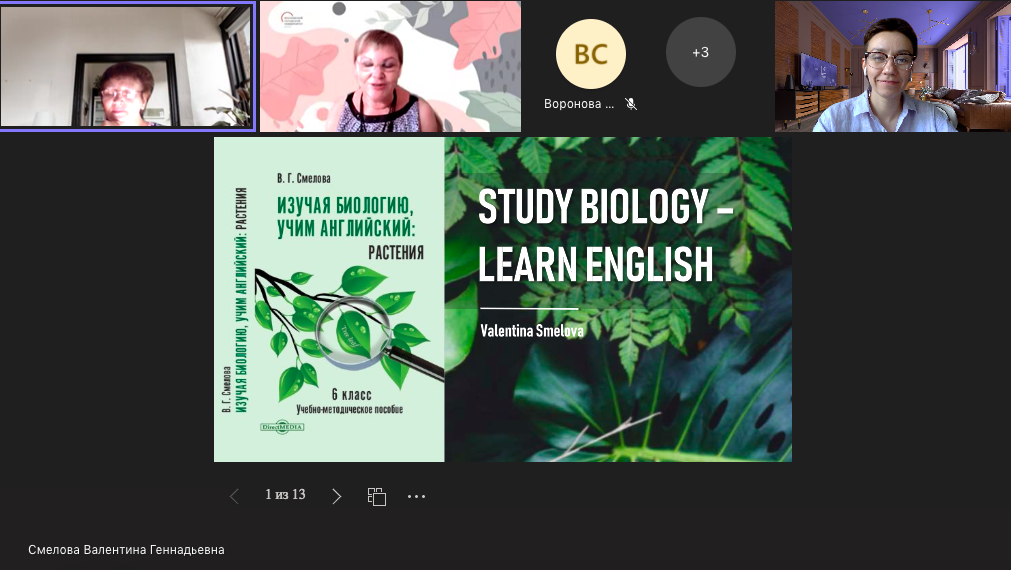Open the more options ellipsis menu
This screenshot has width=1011, height=570.
tap(417, 496)
